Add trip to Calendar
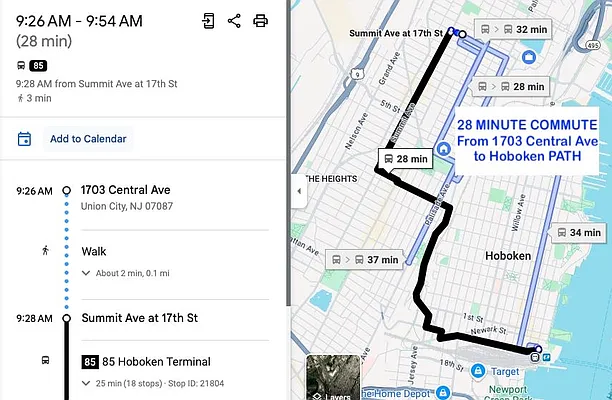Image resolution: width=612 pixels, height=400 pixels. pyautogui.click(x=75, y=139)
